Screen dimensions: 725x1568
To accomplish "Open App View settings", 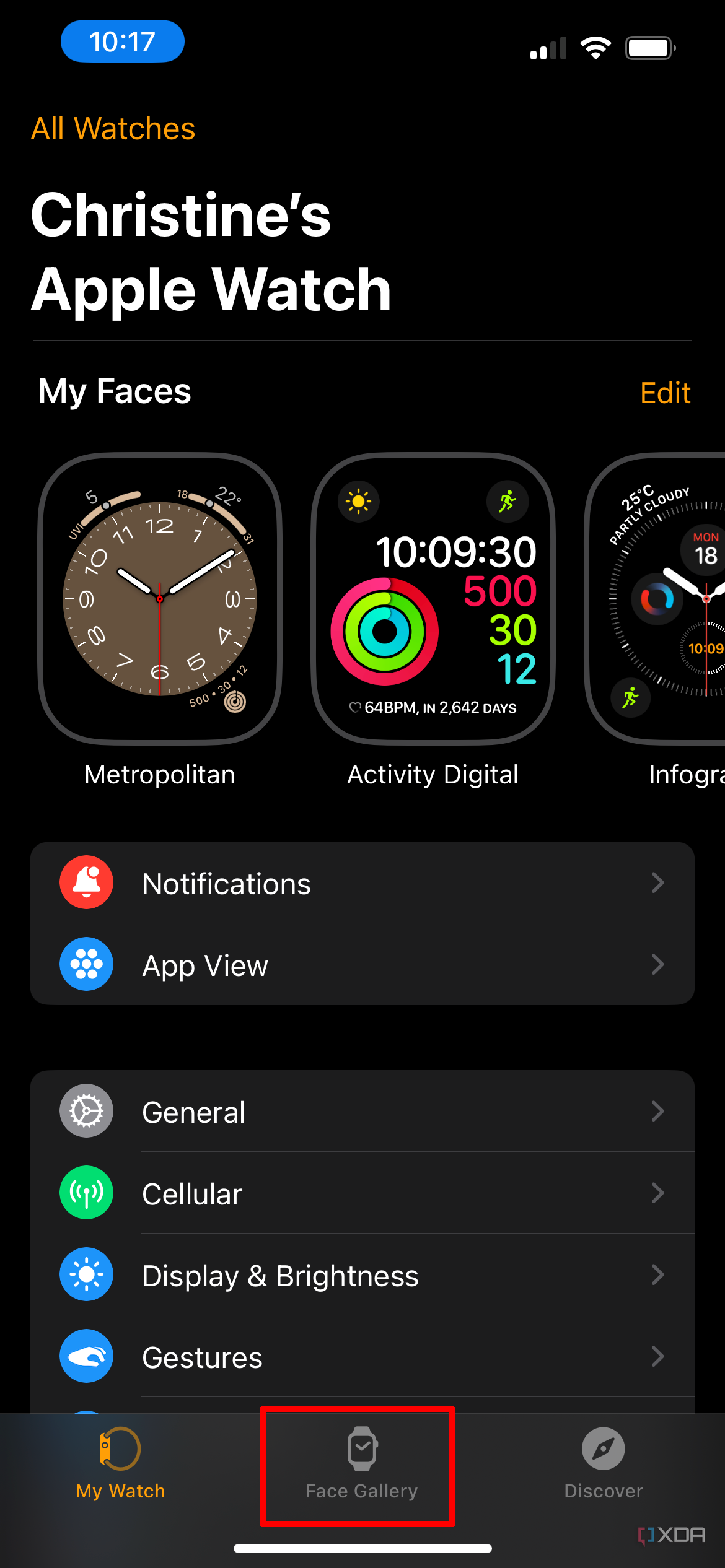I will (362, 965).
